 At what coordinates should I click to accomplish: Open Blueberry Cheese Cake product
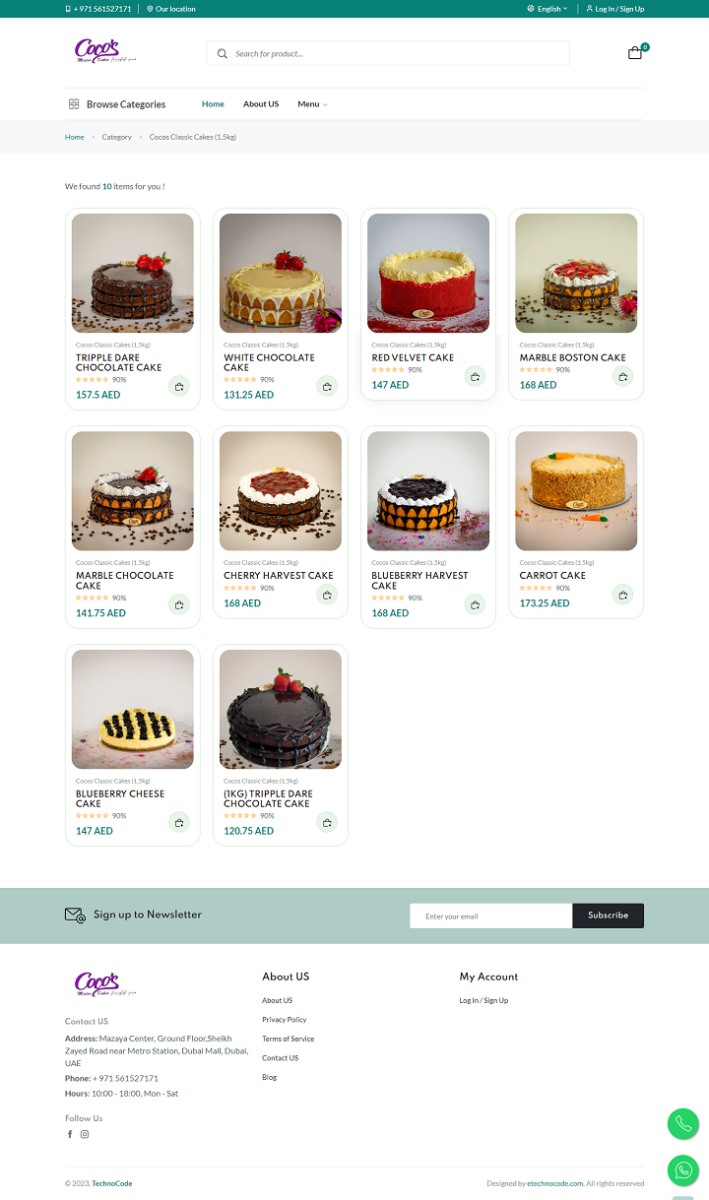(x=120, y=798)
